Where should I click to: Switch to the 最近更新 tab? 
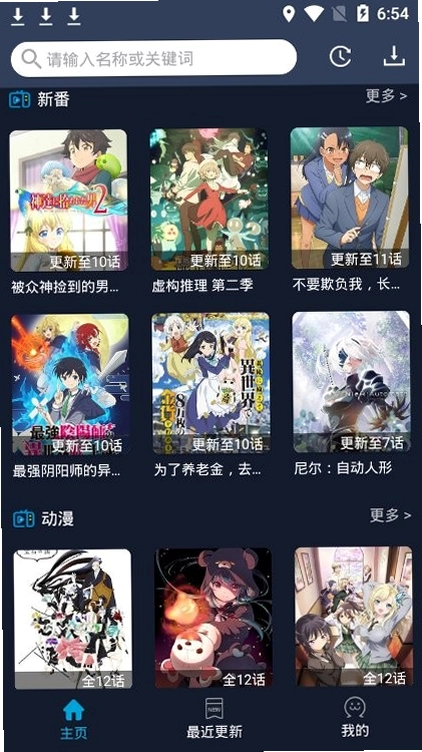click(x=214, y=718)
